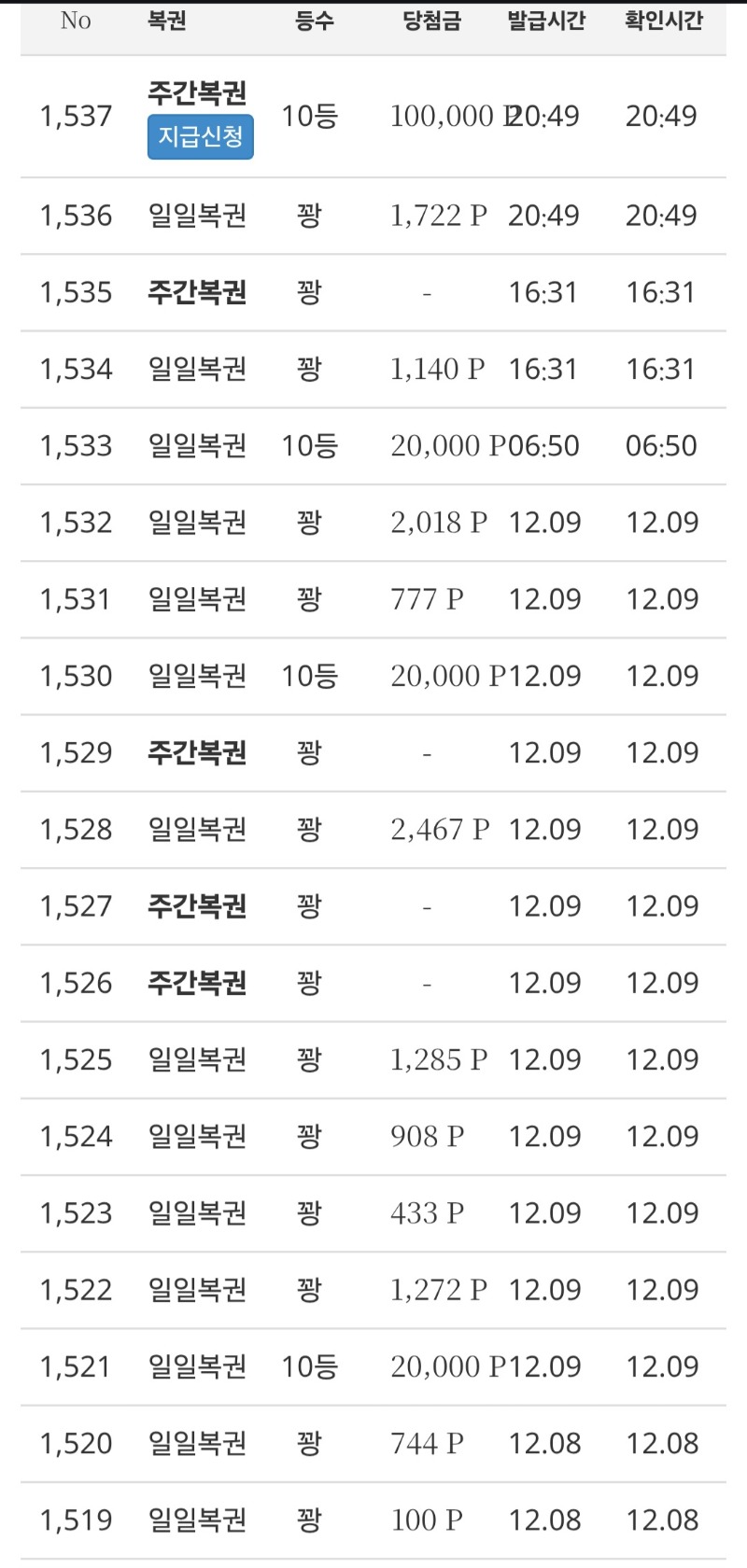Screen dimensions: 747x1568
Task: Click the 확인시간 column header
Action: point(663,22)
